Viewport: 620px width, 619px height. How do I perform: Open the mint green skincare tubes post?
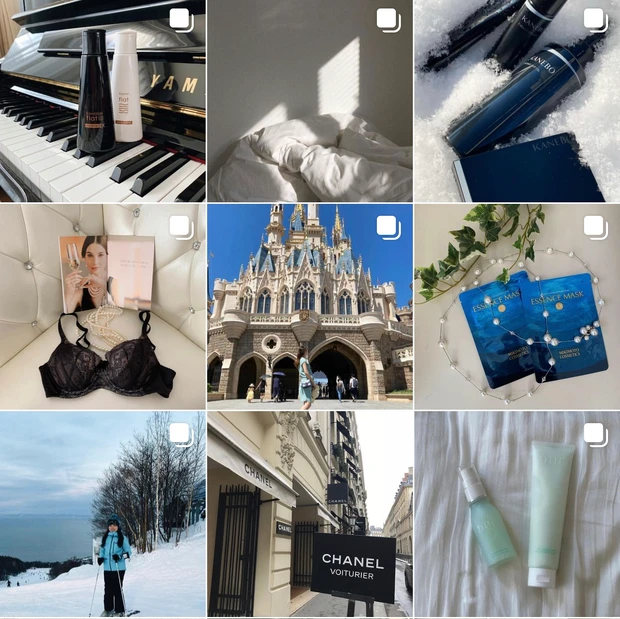click(516, 513)
